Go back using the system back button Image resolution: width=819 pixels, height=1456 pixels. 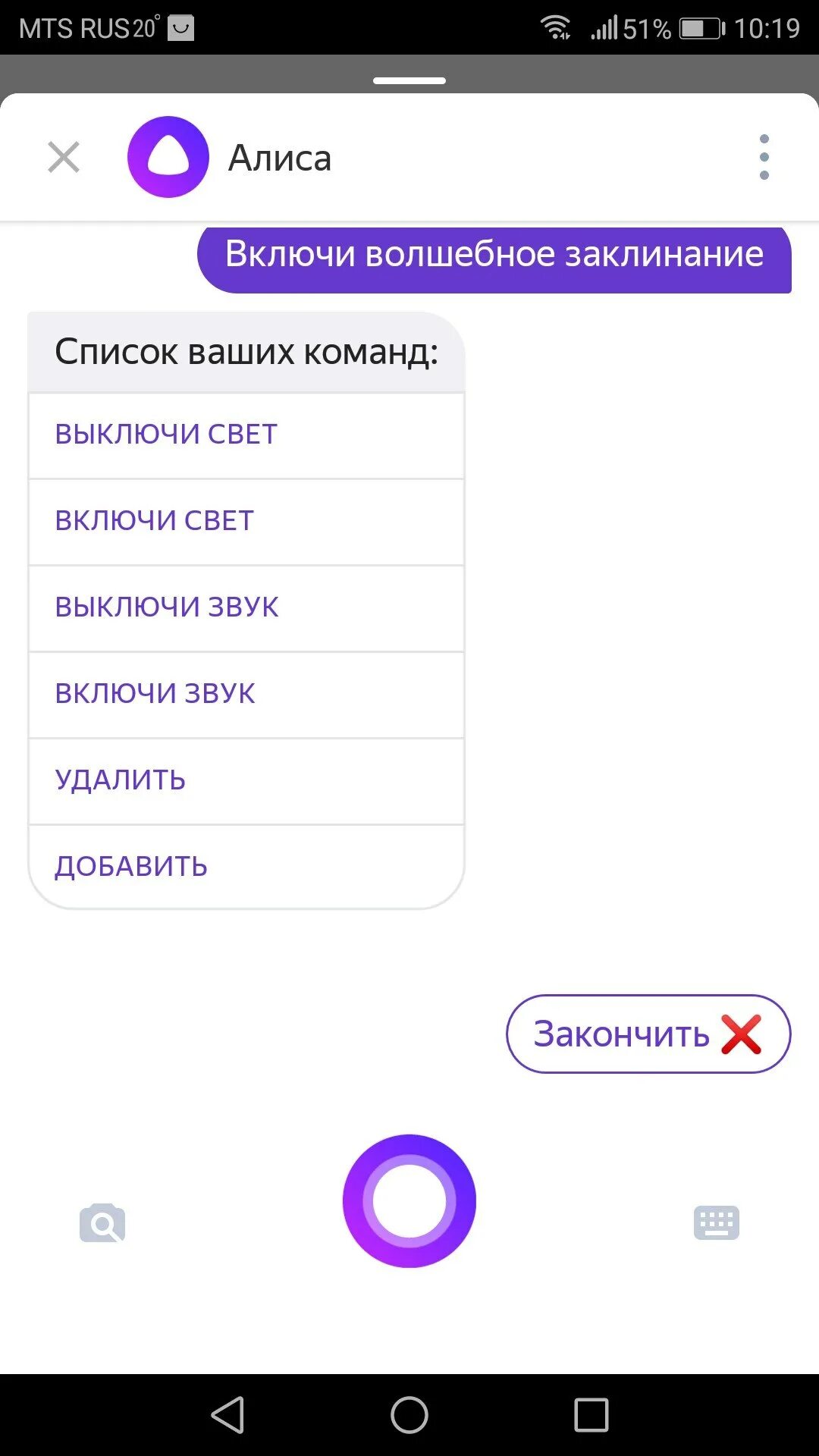click(227, 1415)
